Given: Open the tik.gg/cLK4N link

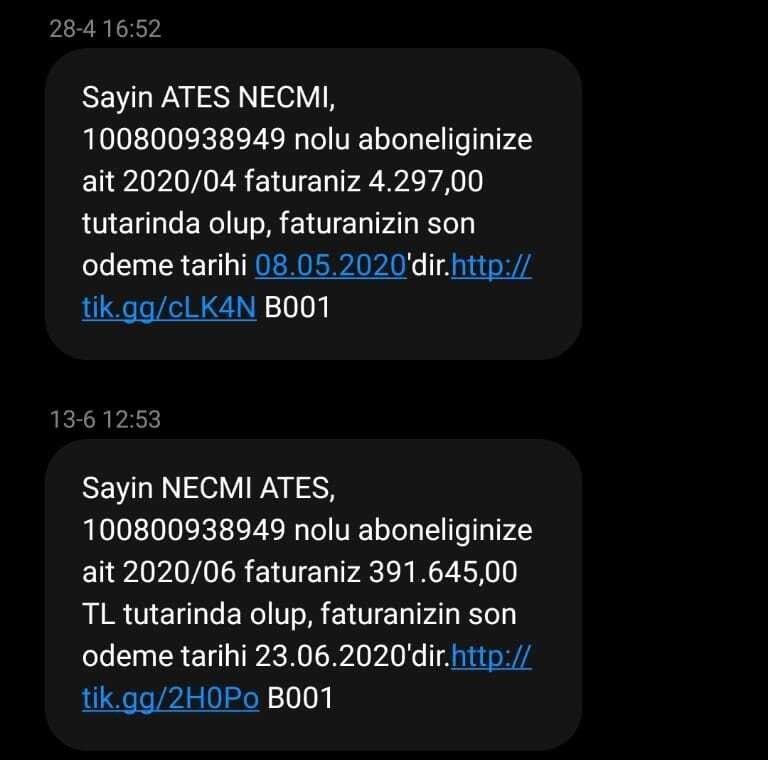Looking at the screenshot, I should 169,310.
